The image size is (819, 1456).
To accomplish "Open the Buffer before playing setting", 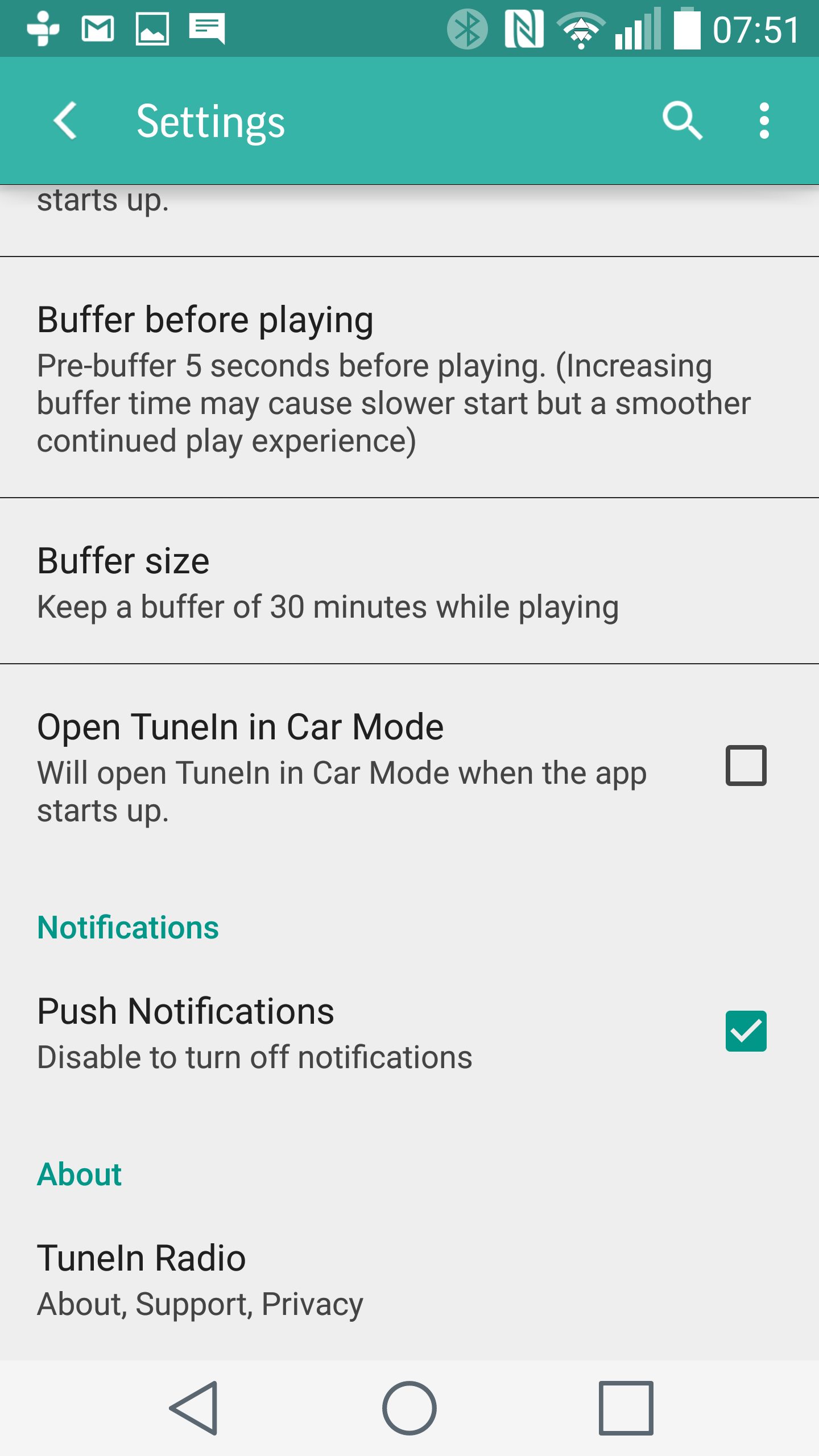I will click(x=409, y=378).
